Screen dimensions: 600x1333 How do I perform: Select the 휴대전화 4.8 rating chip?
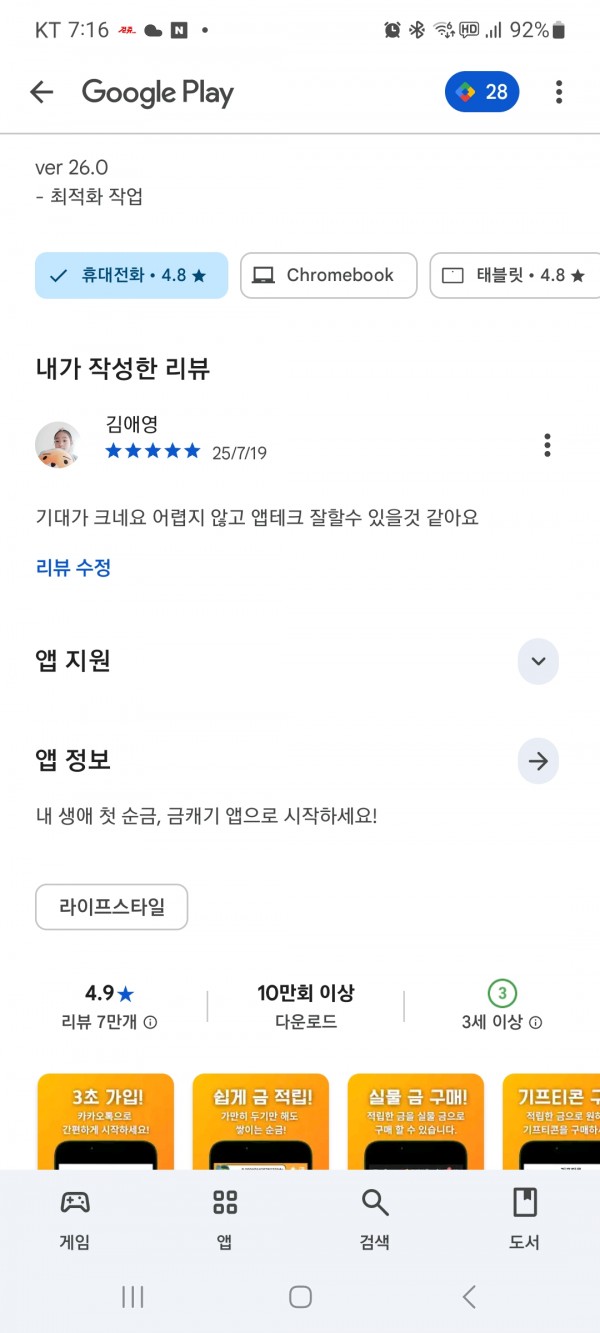(x=131, y=275)
